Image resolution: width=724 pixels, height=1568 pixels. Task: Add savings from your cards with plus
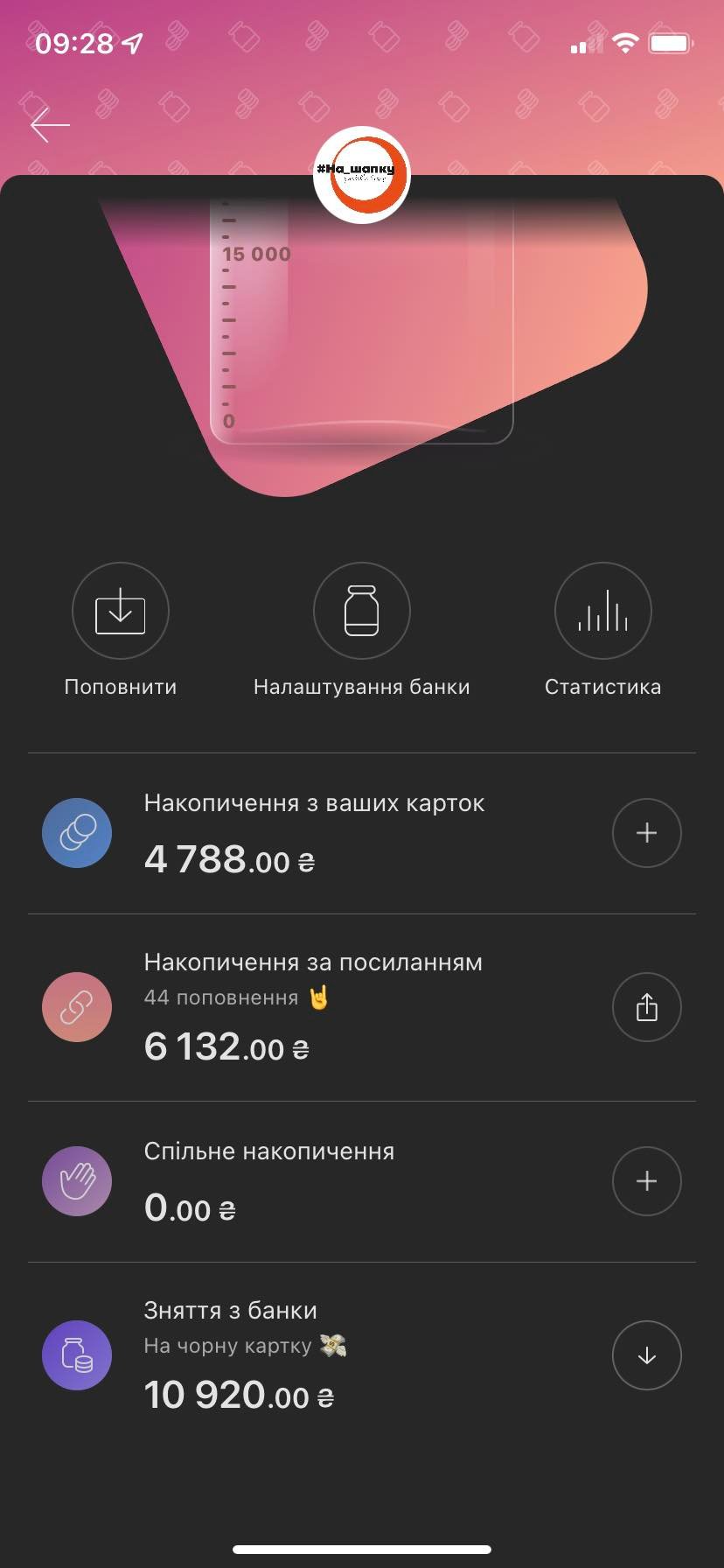pyautogui.click(x=646, y=833)
